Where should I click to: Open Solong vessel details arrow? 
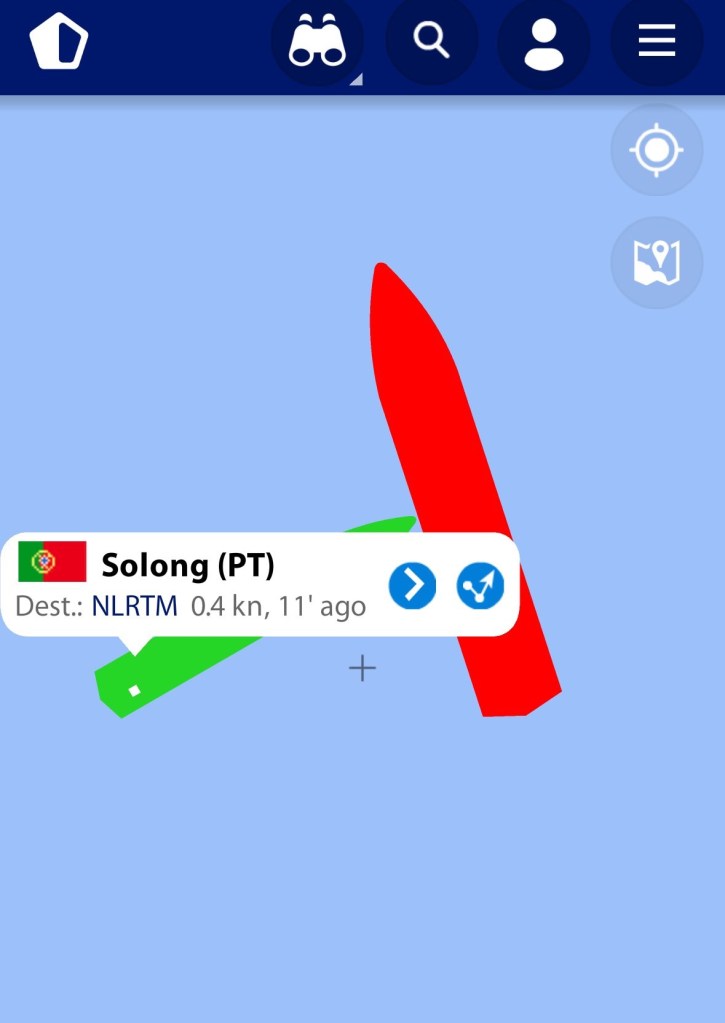pyautogui.click(x=413, y=585)
